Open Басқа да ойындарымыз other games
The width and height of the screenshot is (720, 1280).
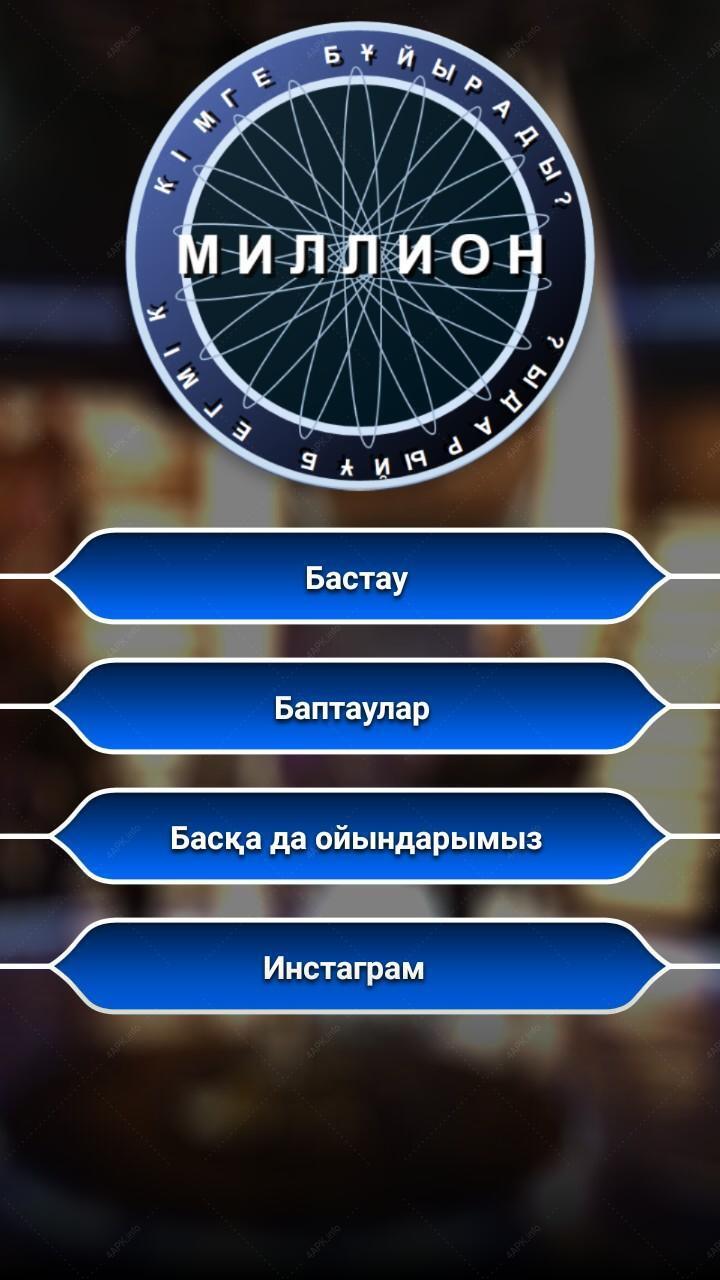358,837
